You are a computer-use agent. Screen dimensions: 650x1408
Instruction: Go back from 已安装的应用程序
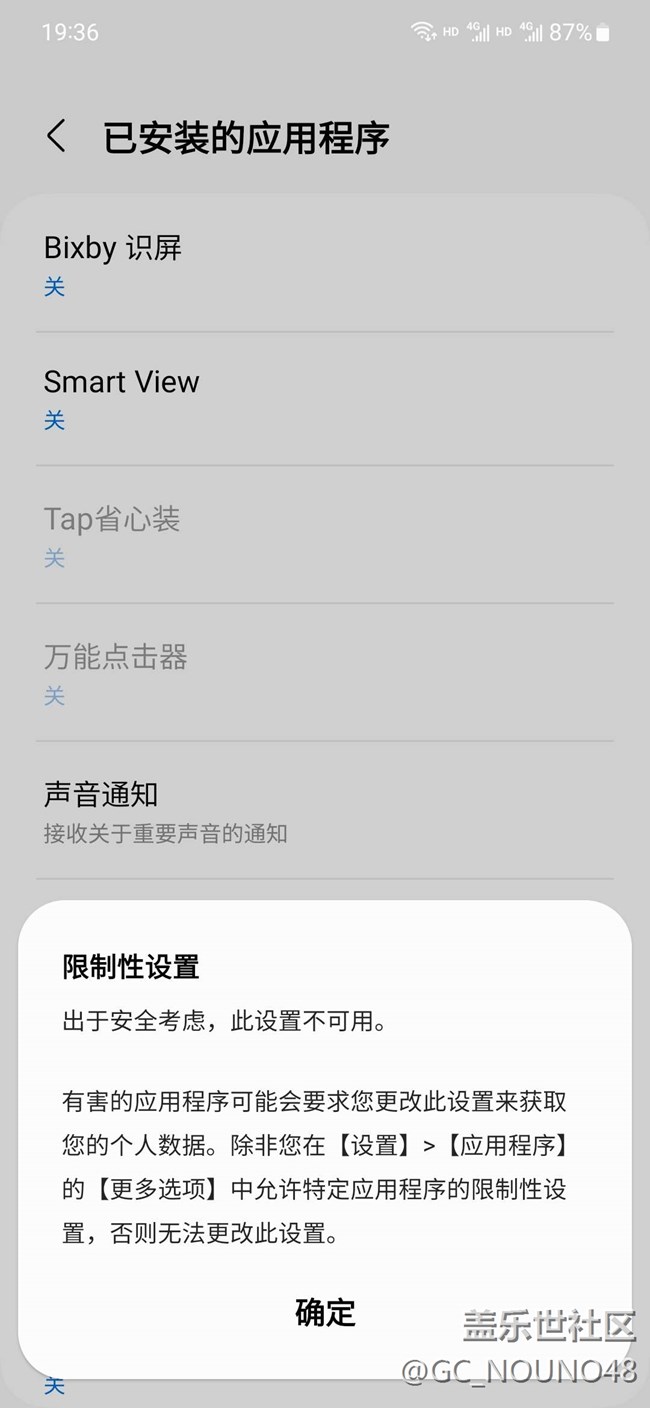point(57,136)
